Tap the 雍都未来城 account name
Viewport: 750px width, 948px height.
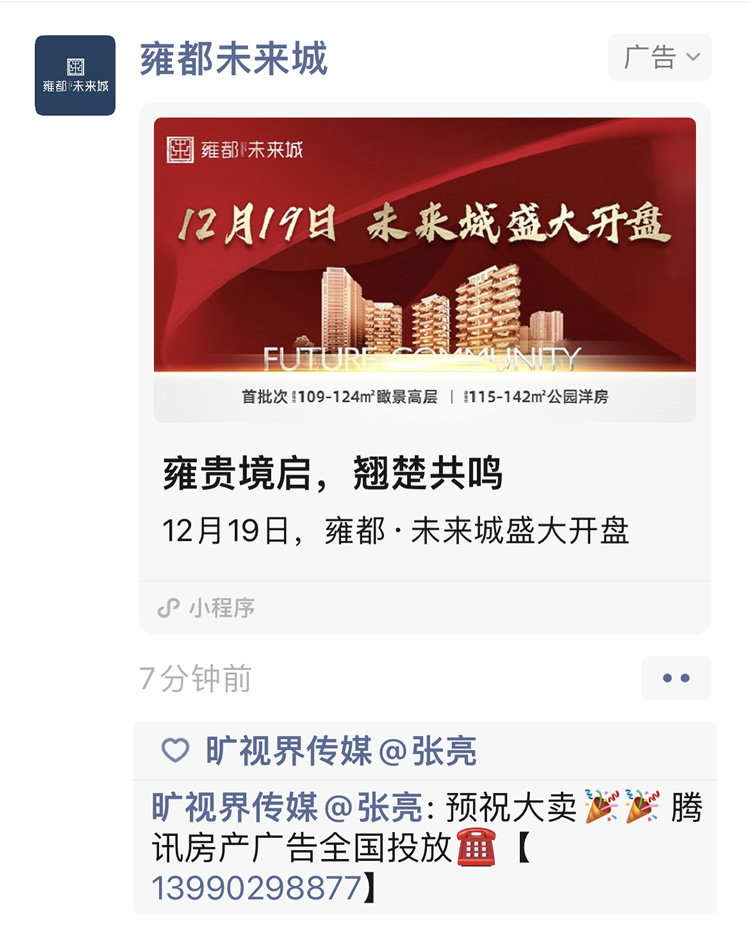point(233,59)
